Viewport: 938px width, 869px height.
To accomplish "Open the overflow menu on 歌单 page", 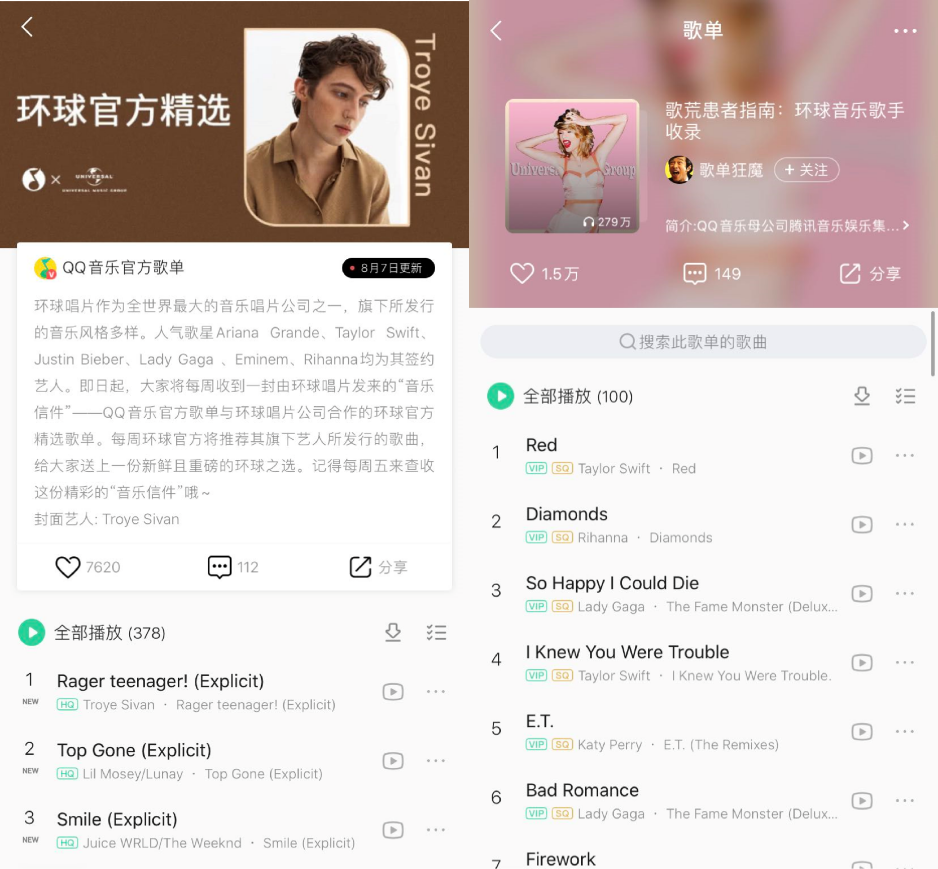I will tap(905, 31).
